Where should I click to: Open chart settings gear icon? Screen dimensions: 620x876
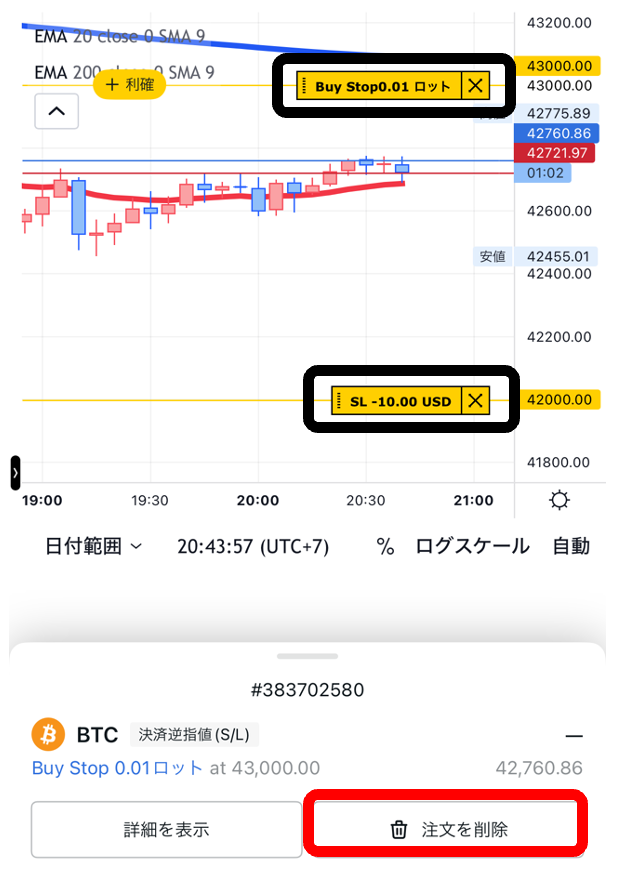click(560, 500)
